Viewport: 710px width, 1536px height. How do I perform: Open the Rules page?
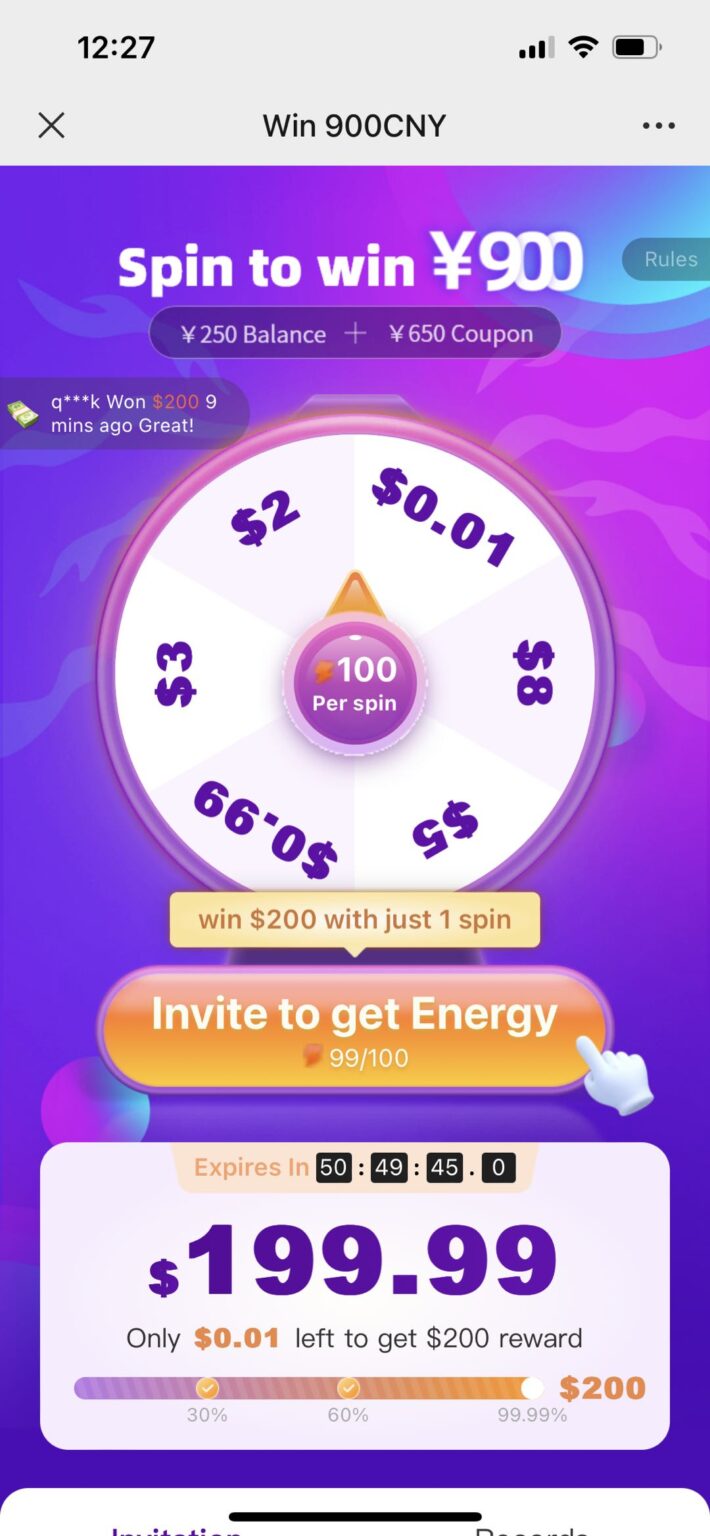pos(668,259)
